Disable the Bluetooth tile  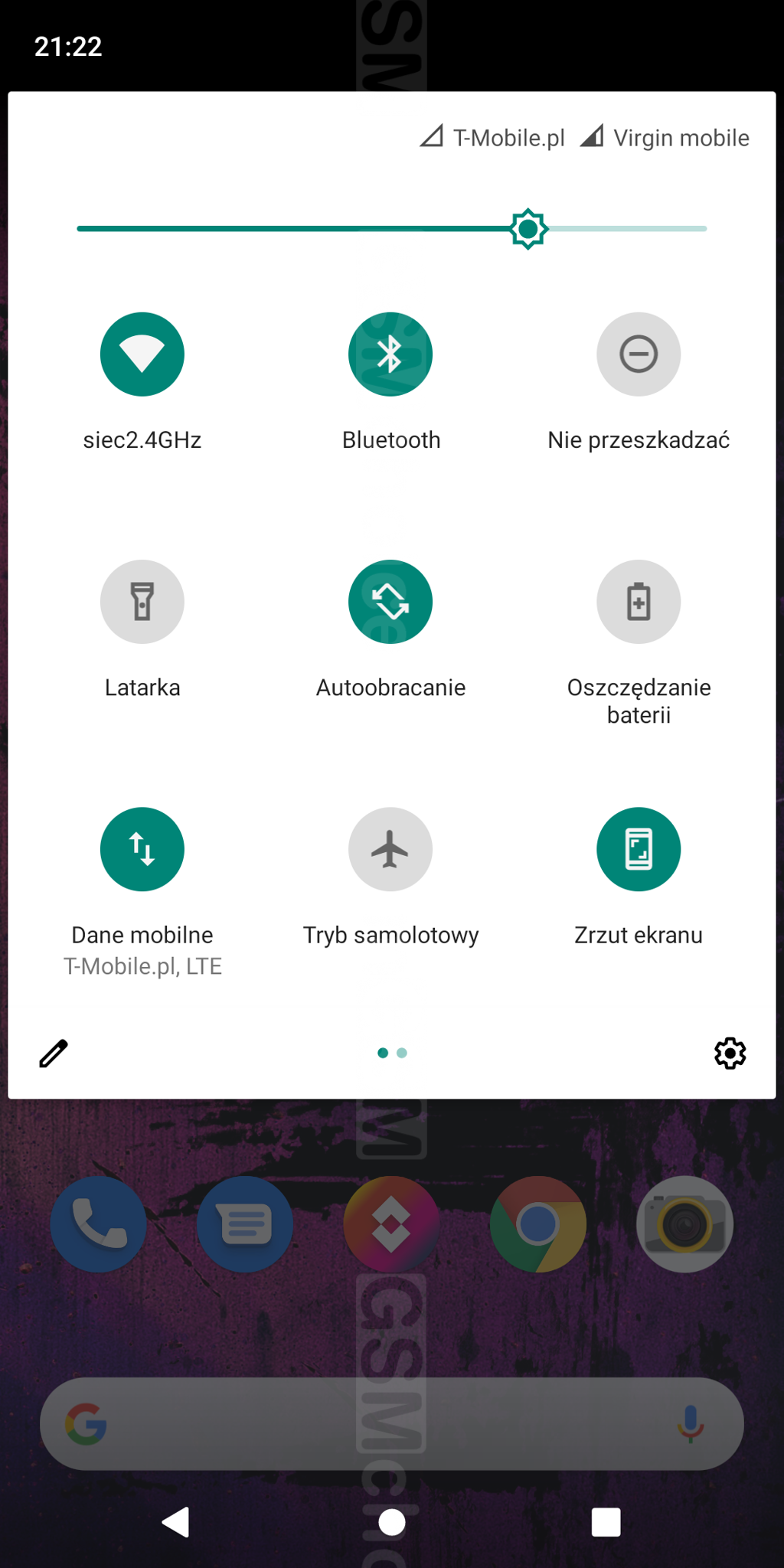point(390,354)
